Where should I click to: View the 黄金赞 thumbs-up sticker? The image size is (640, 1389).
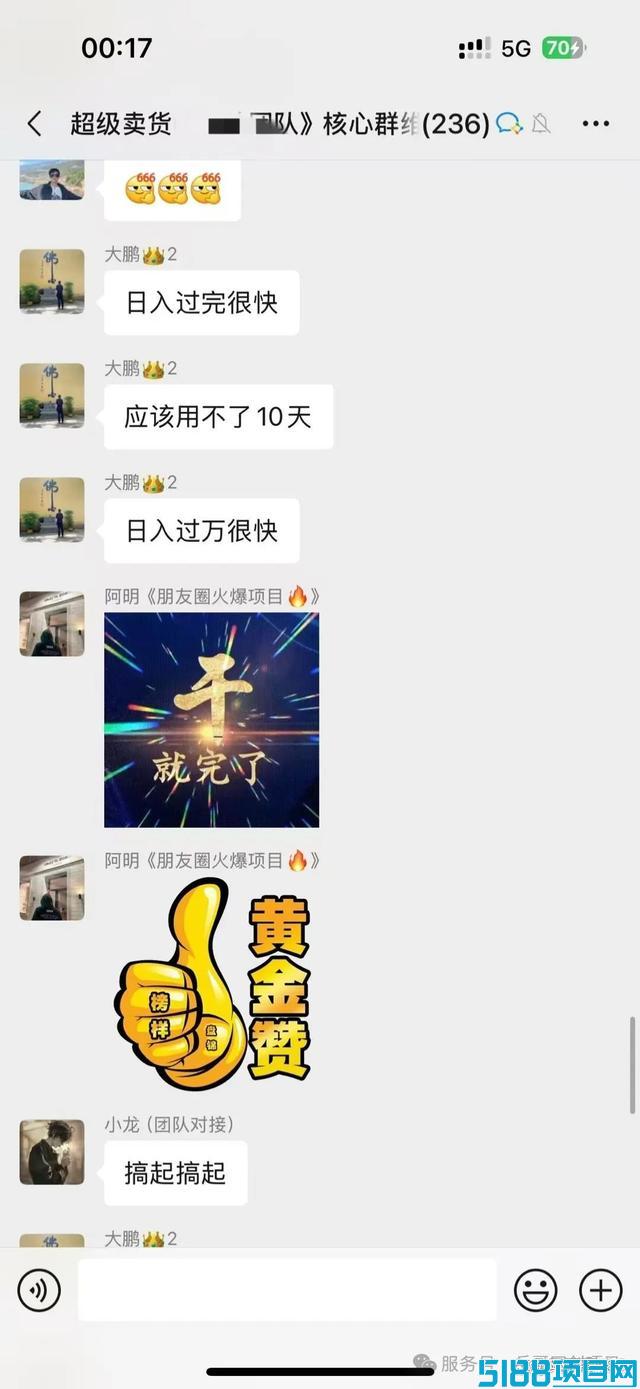tap(212, 984)
